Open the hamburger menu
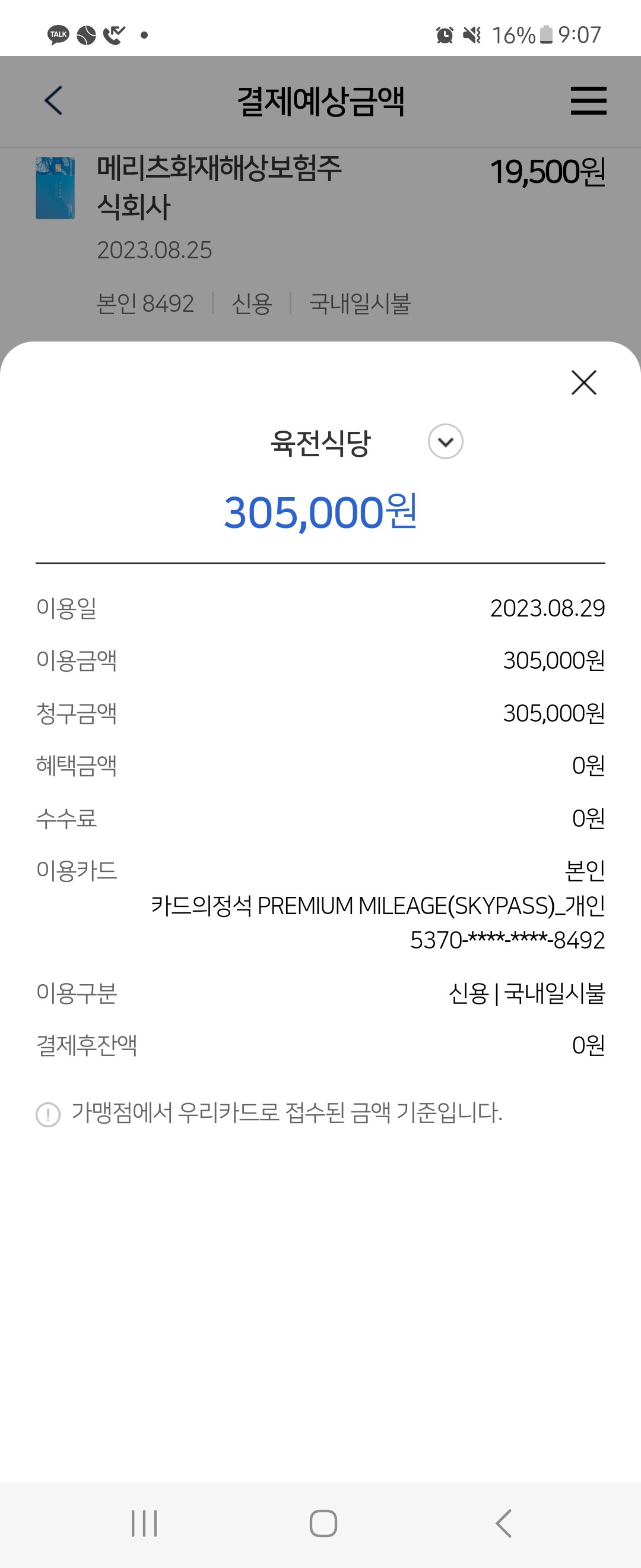This screenshot has width=641, height=1568. pos(588,100)
